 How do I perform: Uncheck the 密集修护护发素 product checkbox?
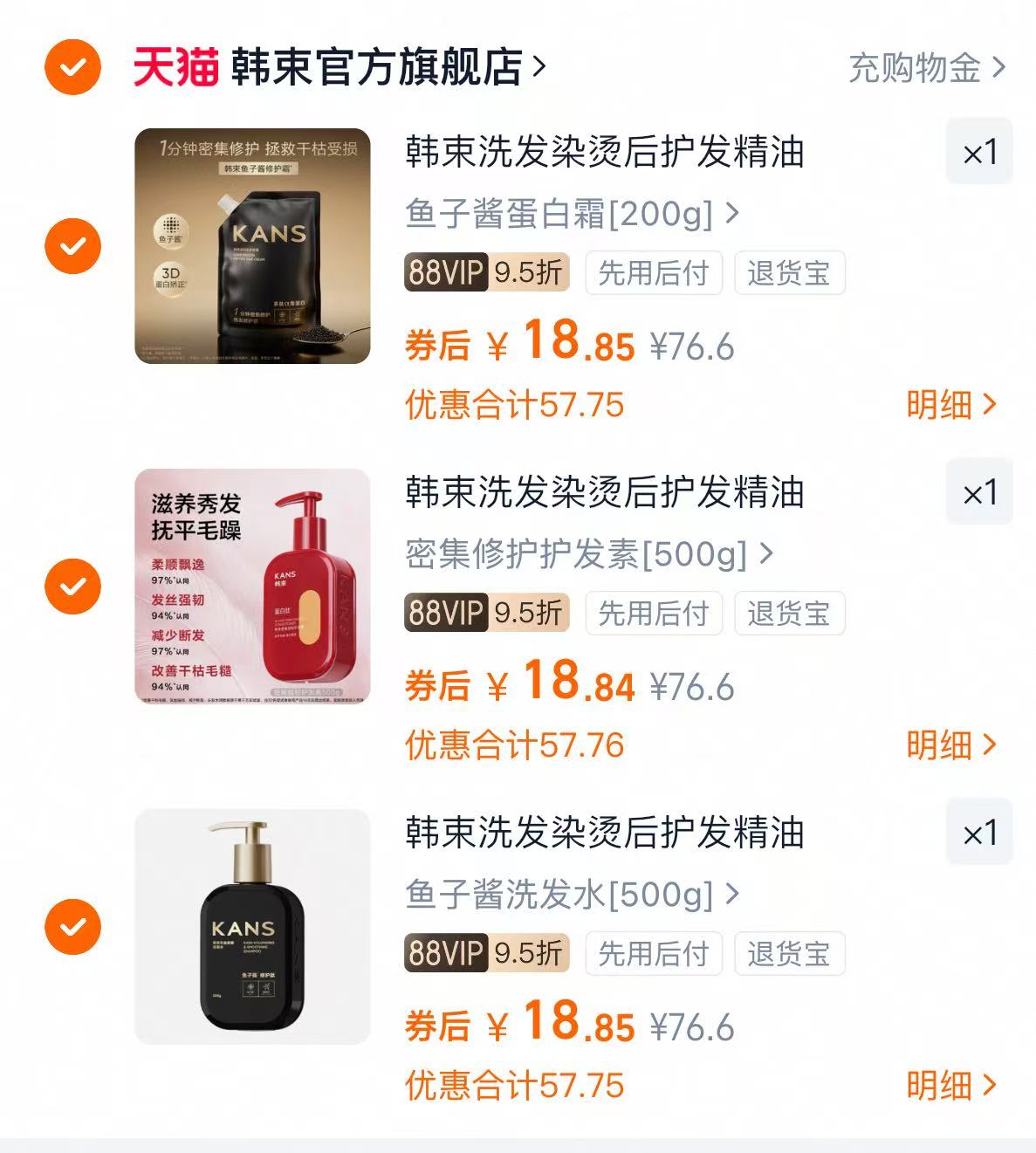click(72, 588)
